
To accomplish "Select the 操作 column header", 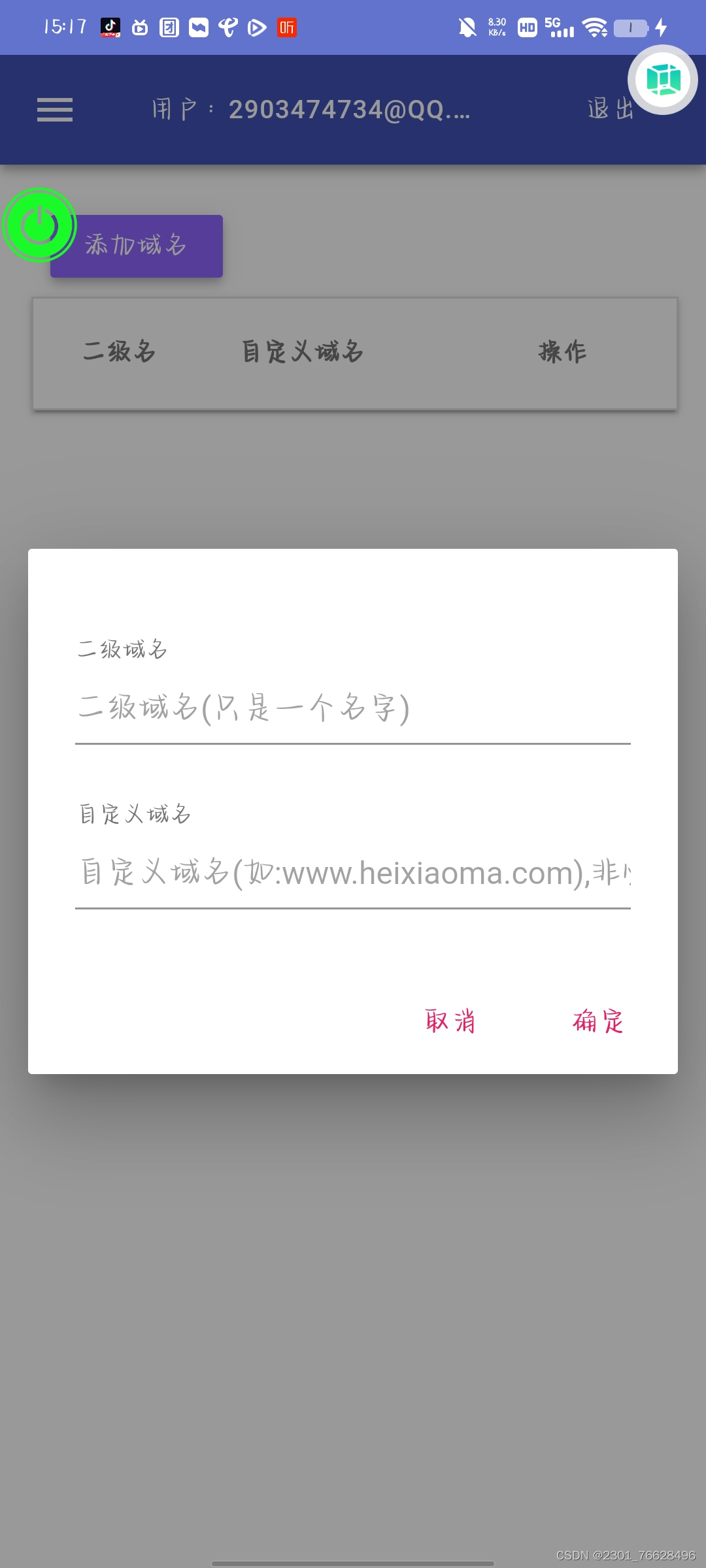I will point(563,351).
